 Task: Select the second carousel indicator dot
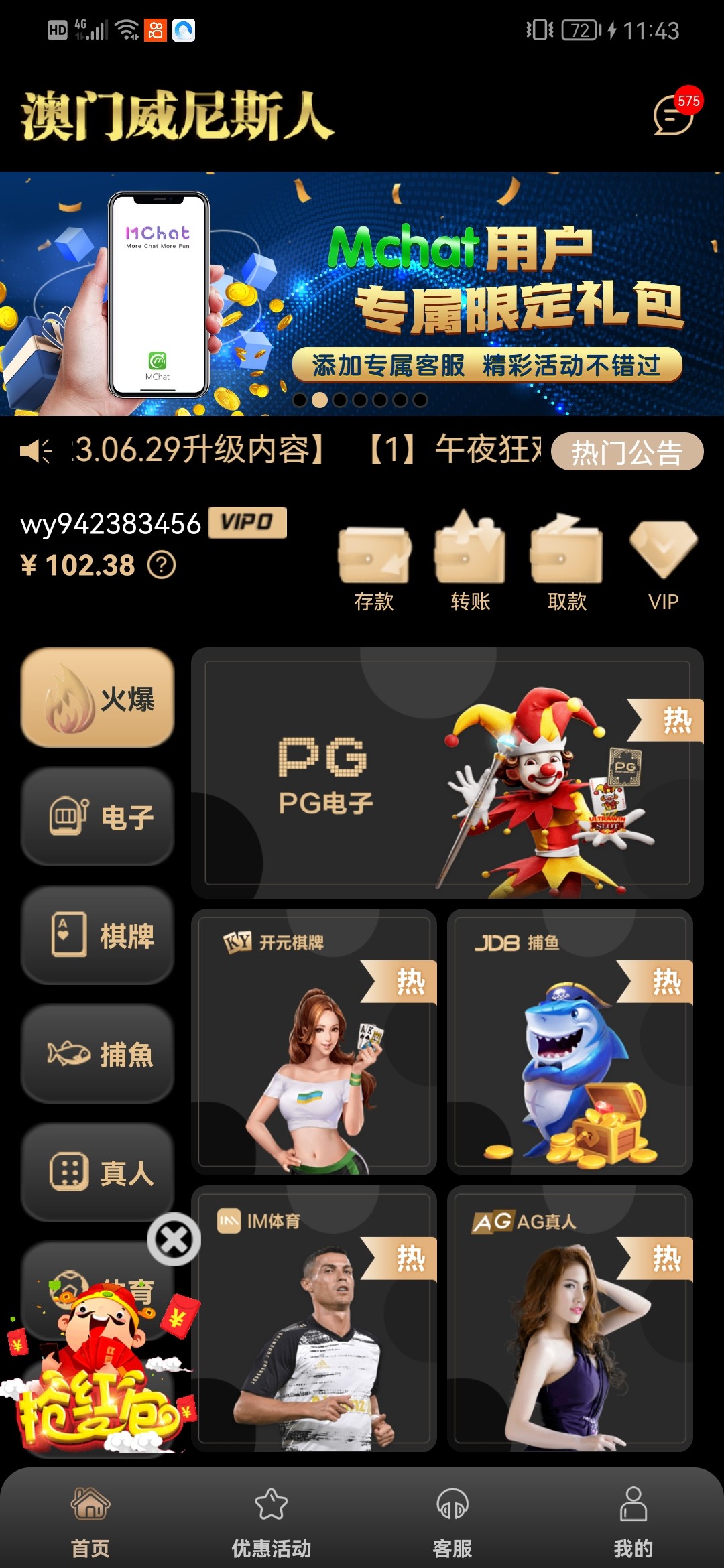click(x=320, y=401)
